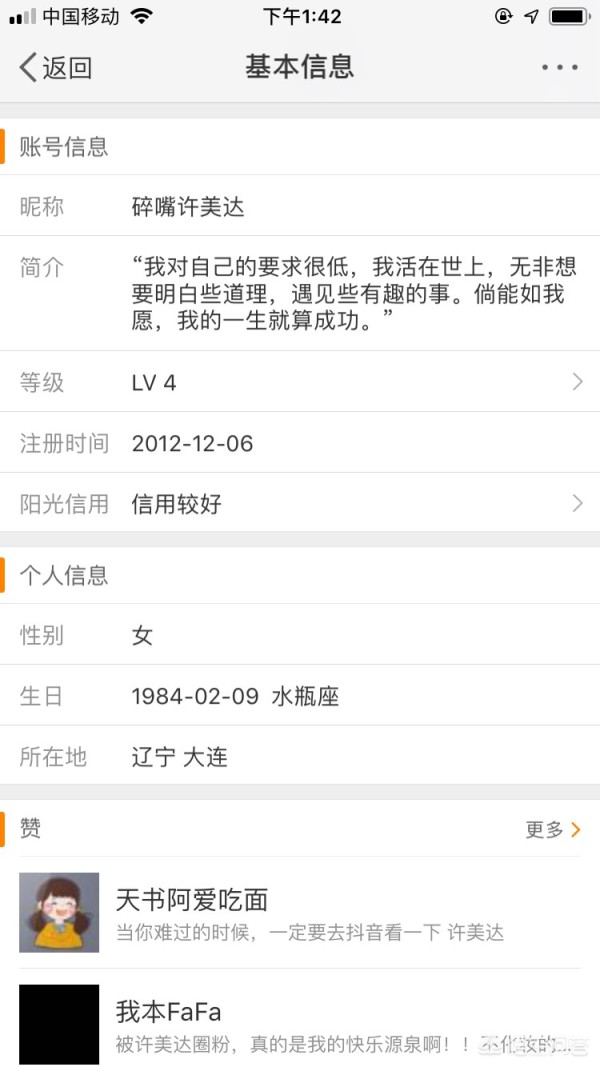The height and width of the screenshot is (1067, 600).
Task: Open the 阳光信用 credit row
Action: 300,503
